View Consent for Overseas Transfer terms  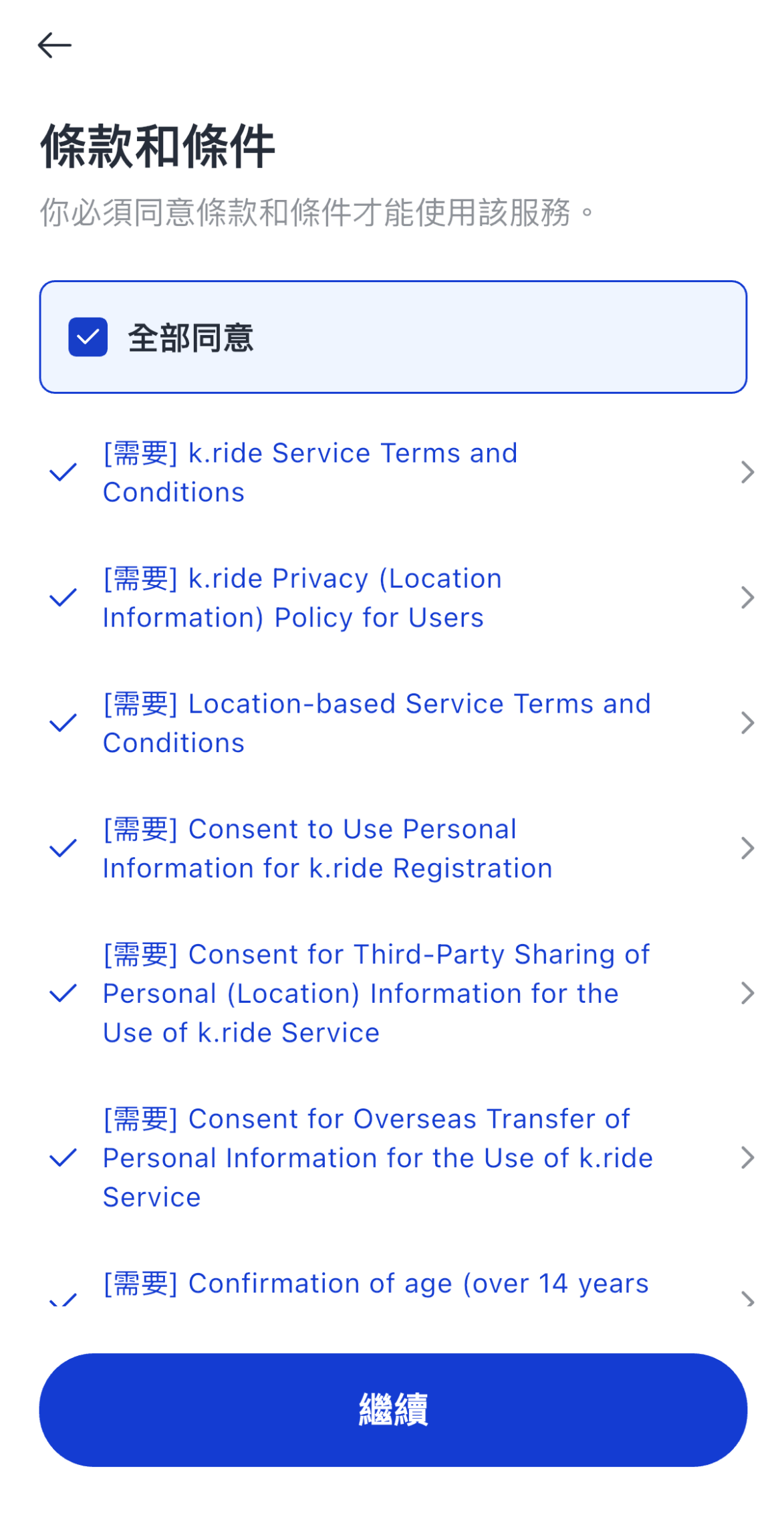click(747, 1158)
